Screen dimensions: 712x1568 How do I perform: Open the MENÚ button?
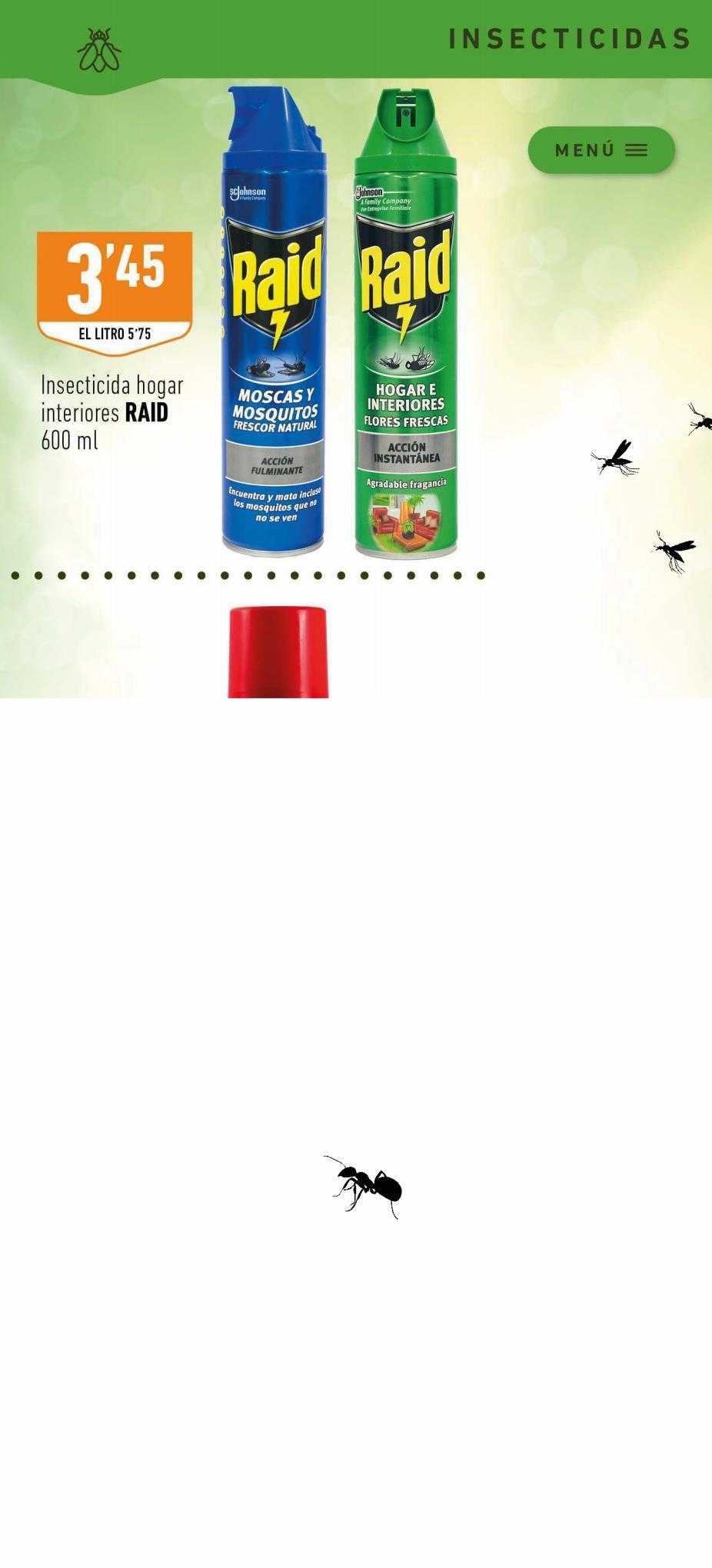601,150
